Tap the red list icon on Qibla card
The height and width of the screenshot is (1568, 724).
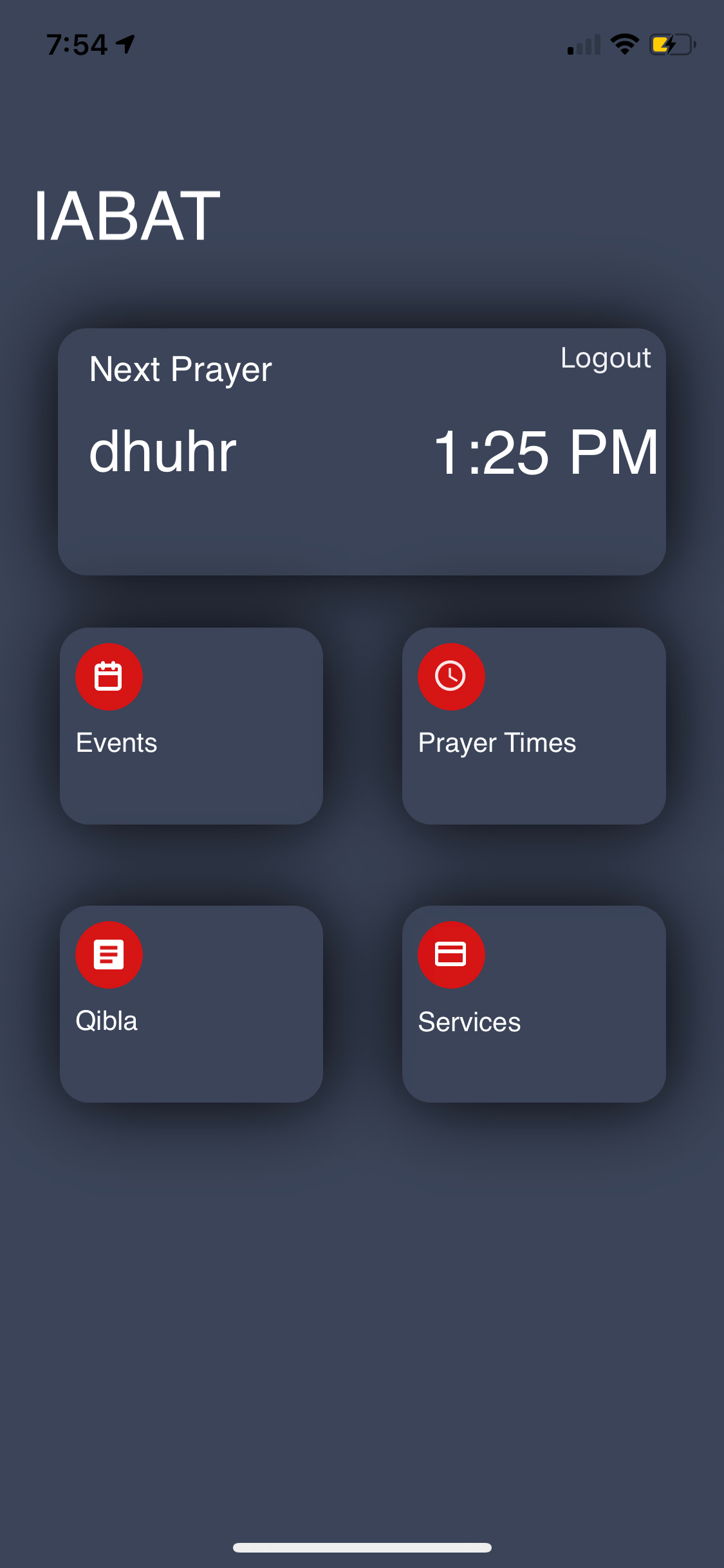[109, 955]
